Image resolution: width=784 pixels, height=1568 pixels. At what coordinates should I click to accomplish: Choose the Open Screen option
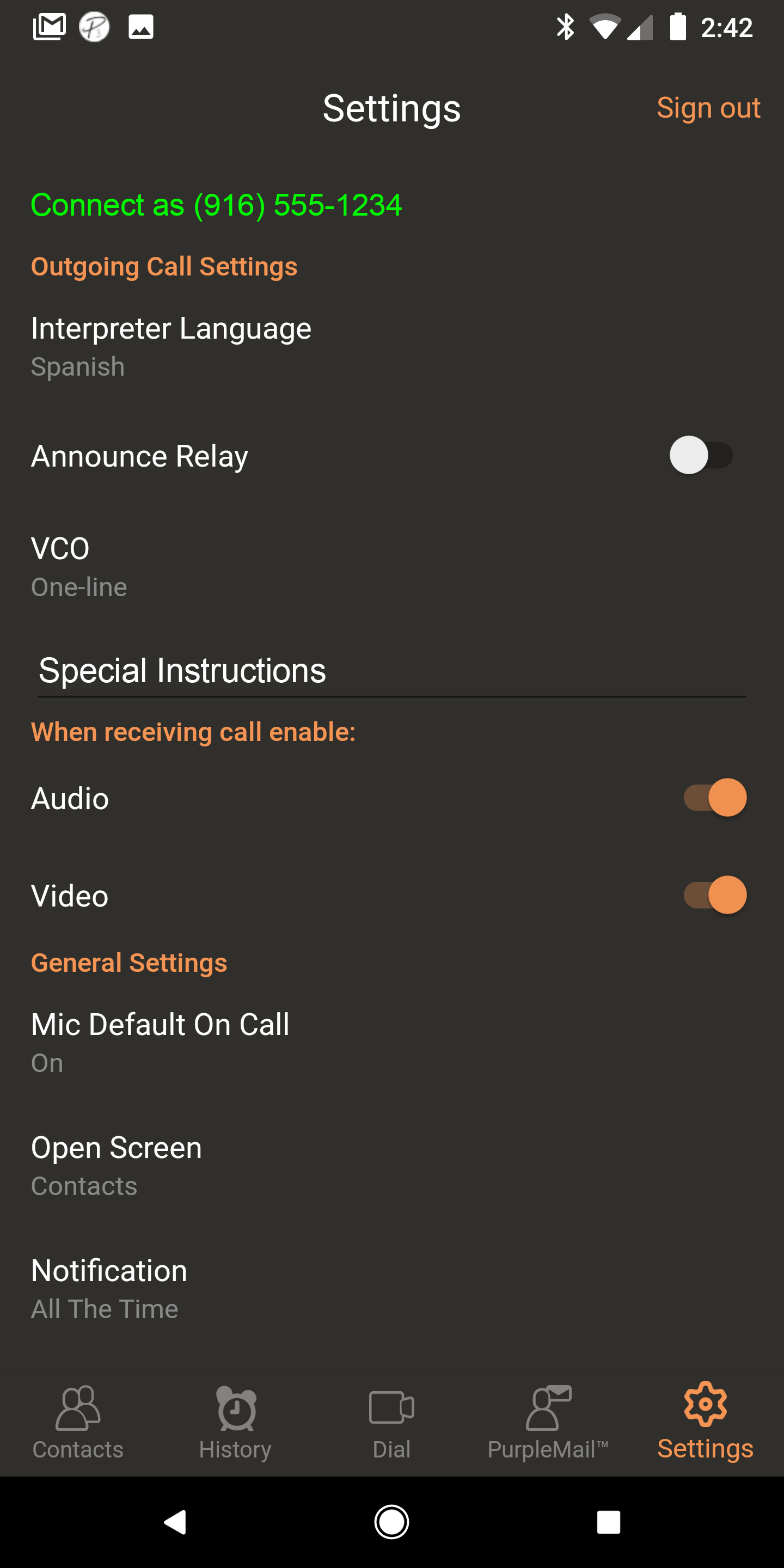(x=392, y=1166)
